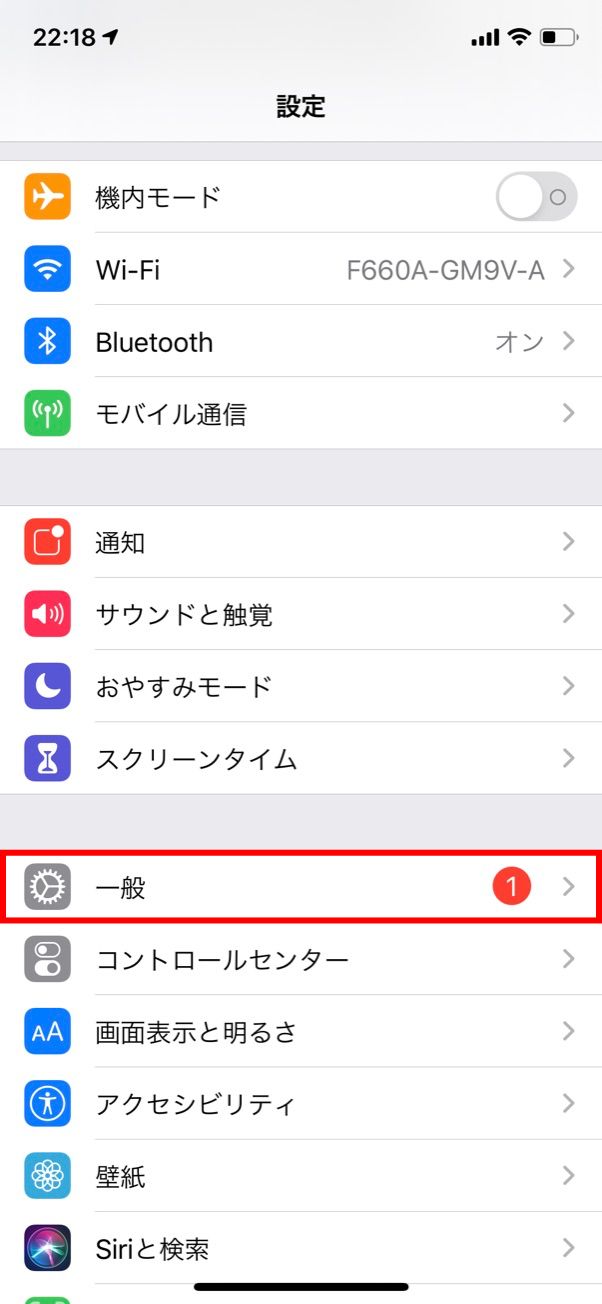
Task: Open Siriと検索 settings
Action: pyautogui.click(x=301, y=1247)
